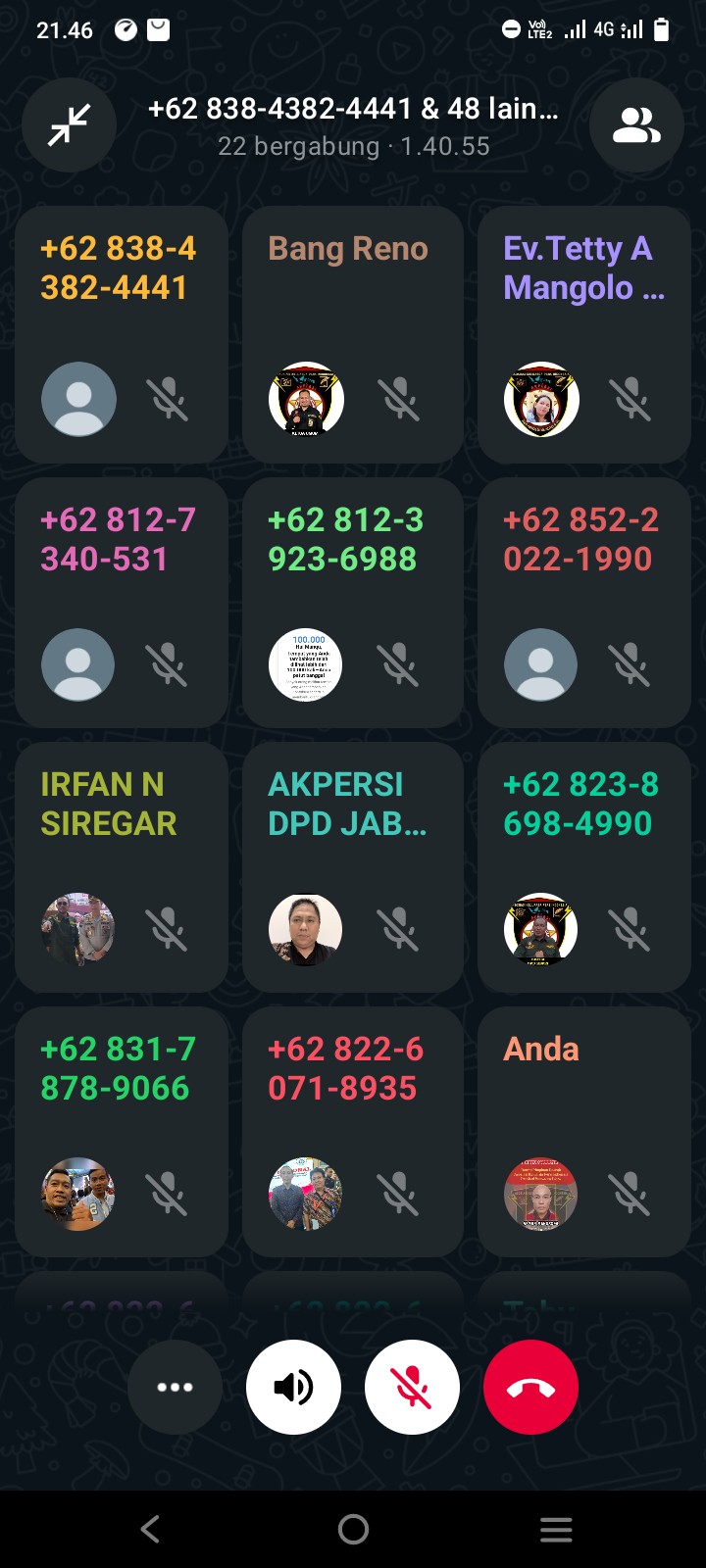This screenshot has width=706, height=1568.
Task: End the call with the red button
Action: click(530, 1387)
